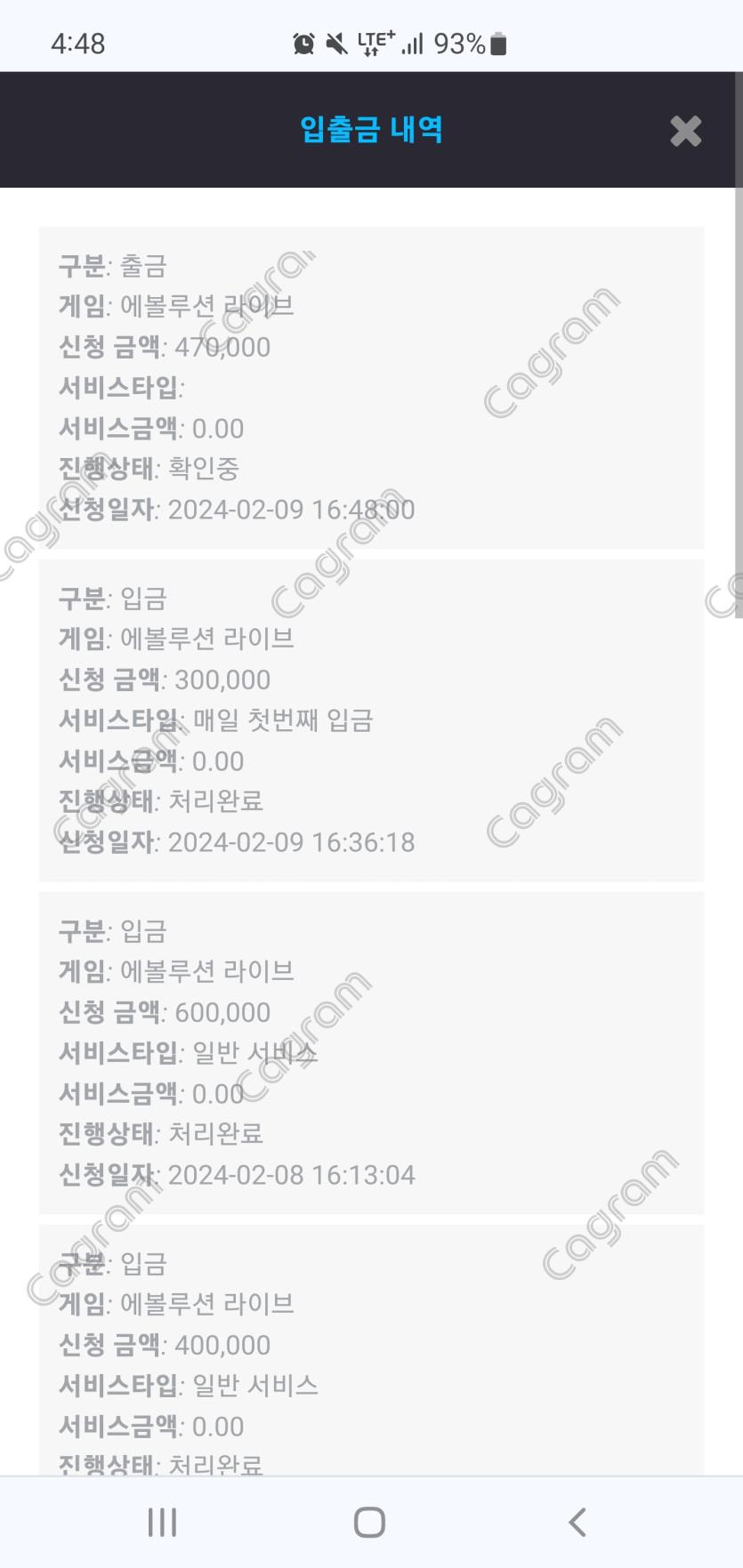Go back using the system back button
The height and width of the screenshot is (1568, 743).
[x=577, y=1522]
